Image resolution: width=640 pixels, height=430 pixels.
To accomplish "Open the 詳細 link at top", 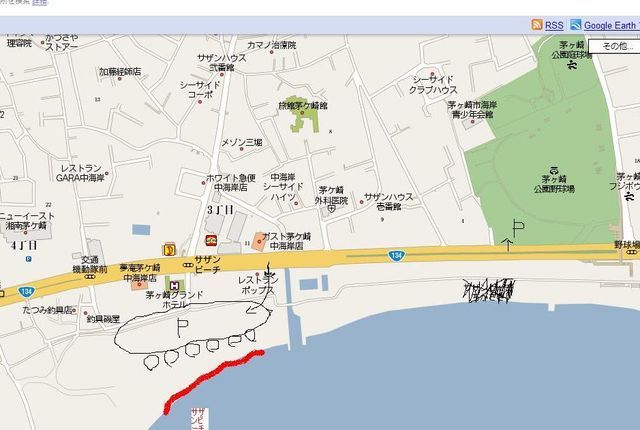I will coord(39,3).
